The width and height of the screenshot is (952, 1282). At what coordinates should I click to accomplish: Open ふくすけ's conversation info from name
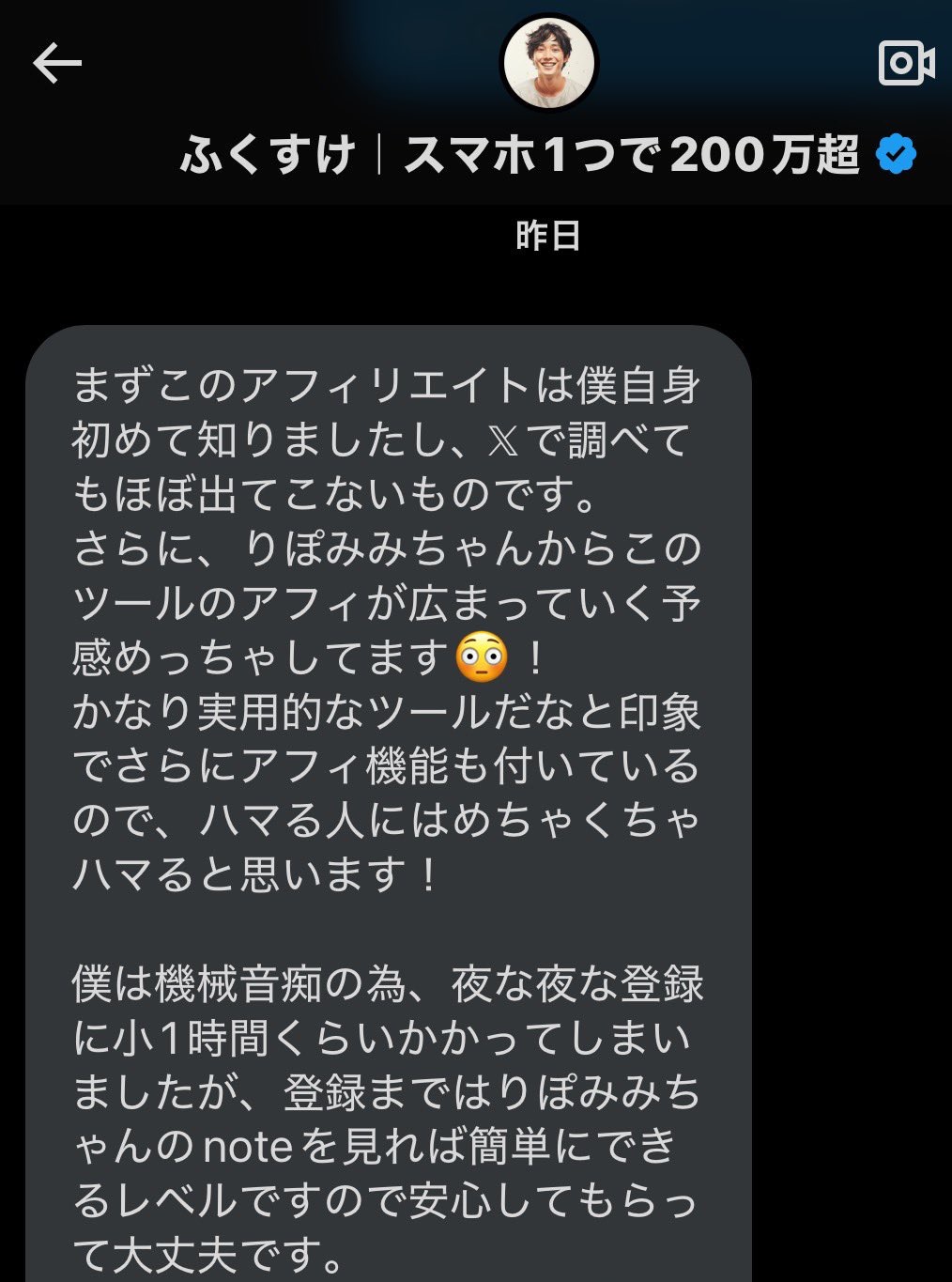[519, 155]
